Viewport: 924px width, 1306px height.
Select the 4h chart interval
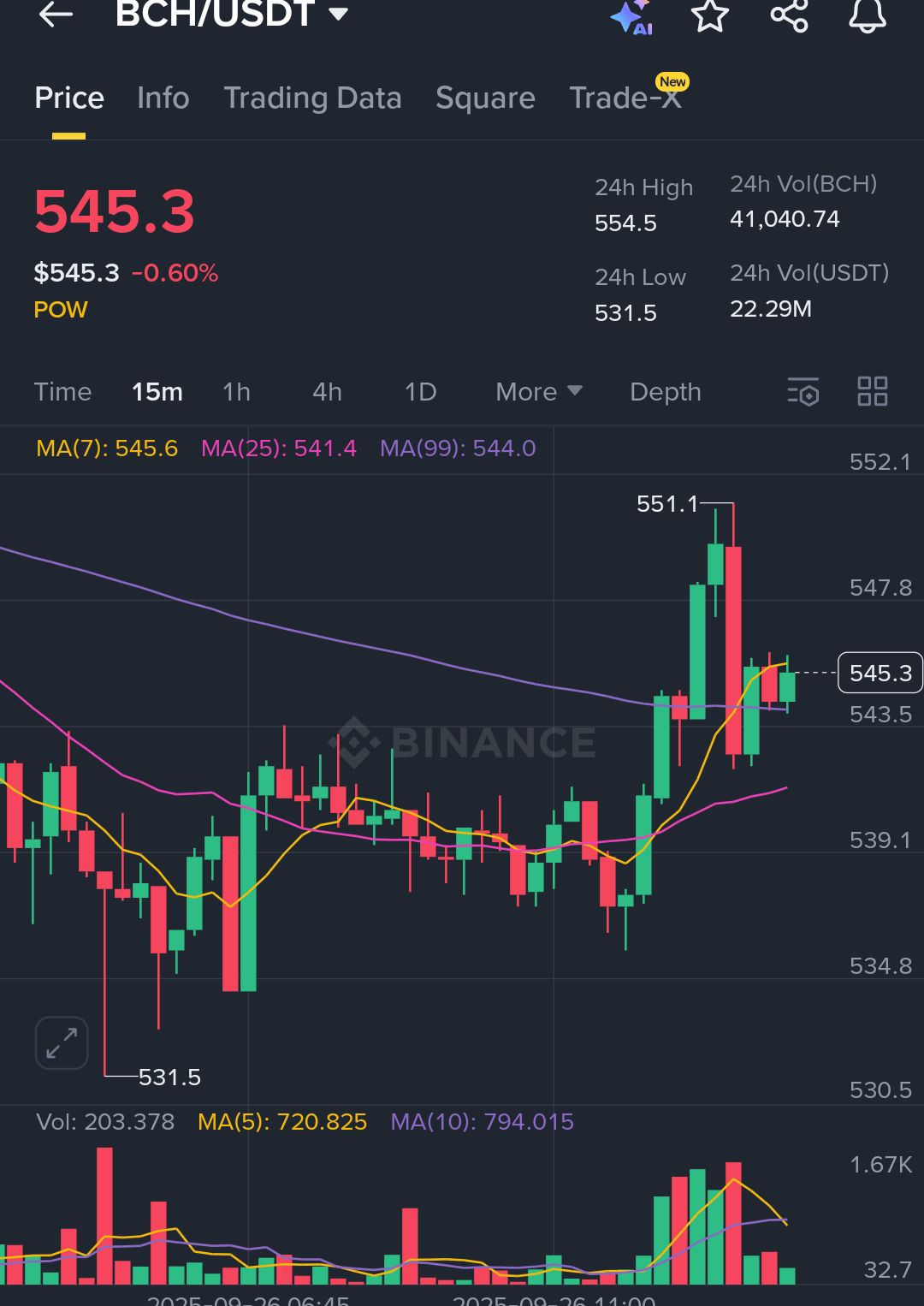[x=327, y=392]
